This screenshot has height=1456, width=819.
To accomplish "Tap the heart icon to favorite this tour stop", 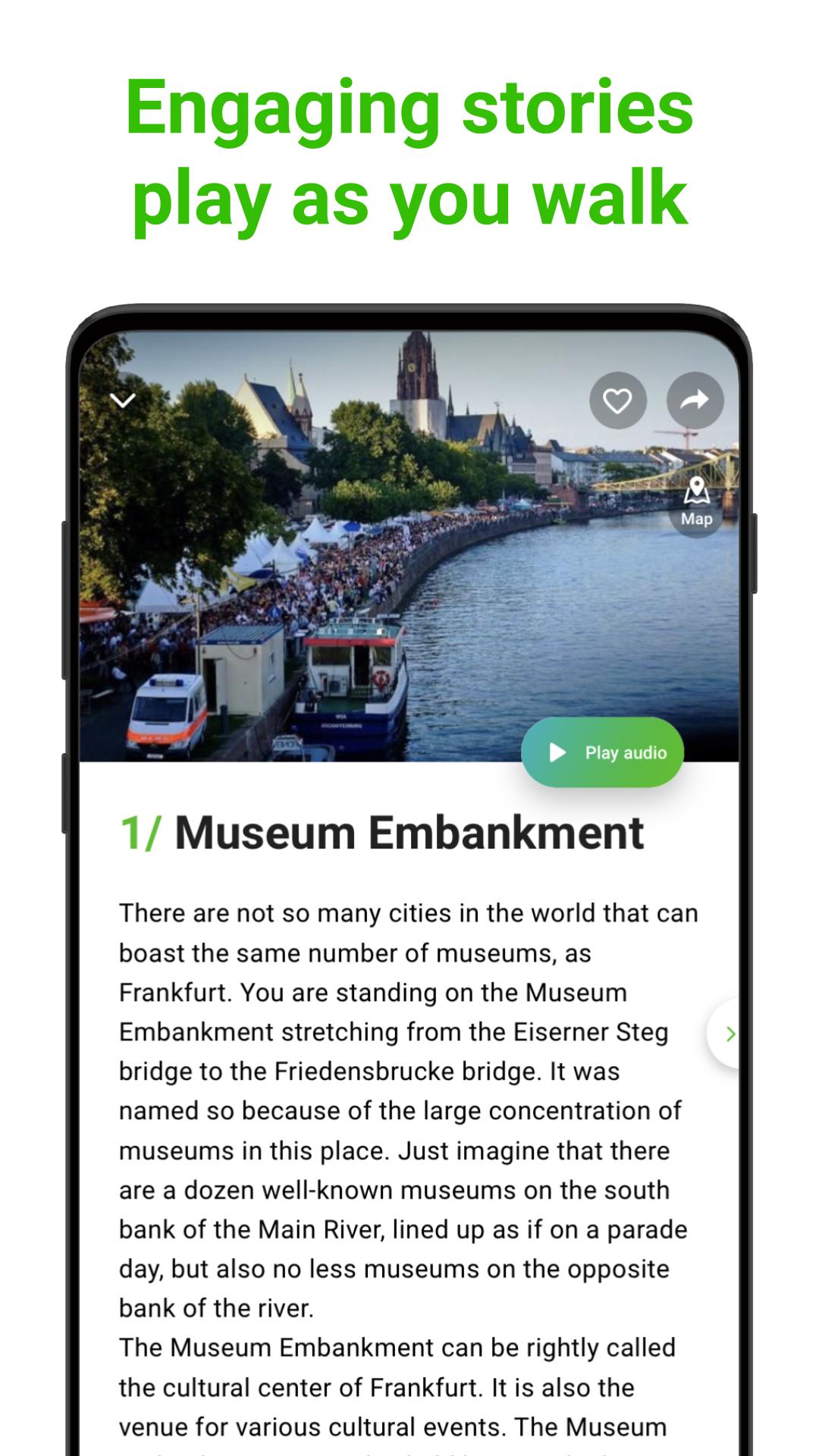I will pos(617,401).
